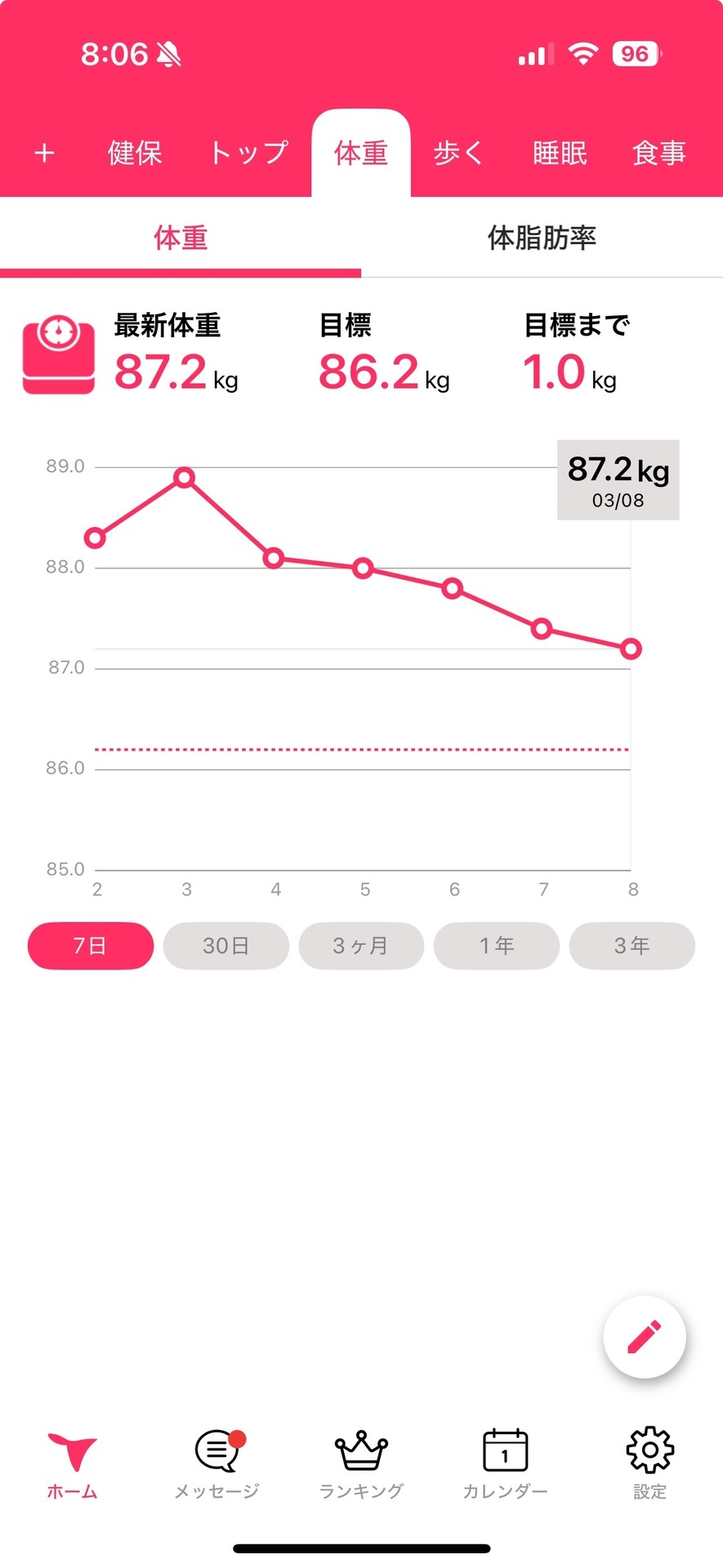Select the 1年 range option
723x1568 pixels.
coord(496,946)
